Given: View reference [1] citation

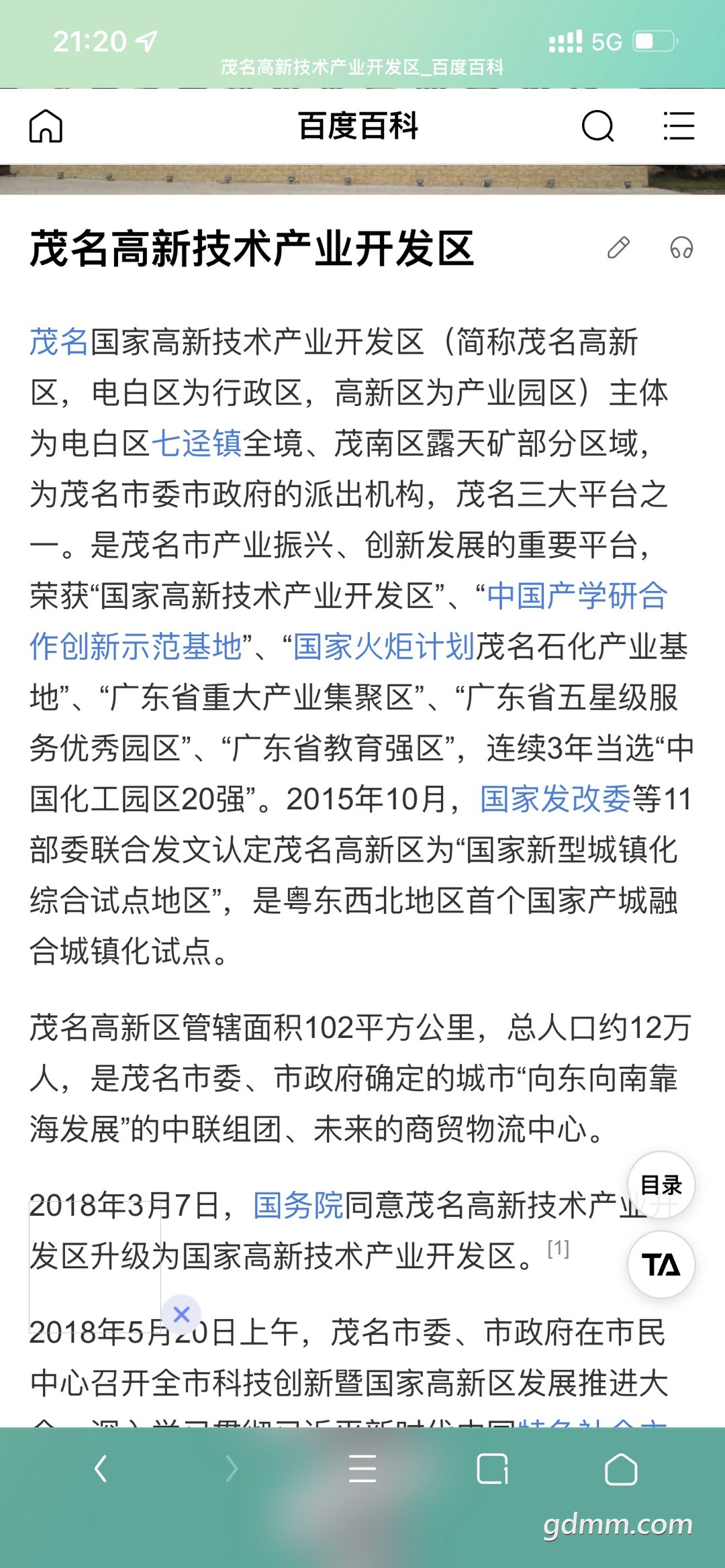Looking at the screenshot, I should [558, 1249].
